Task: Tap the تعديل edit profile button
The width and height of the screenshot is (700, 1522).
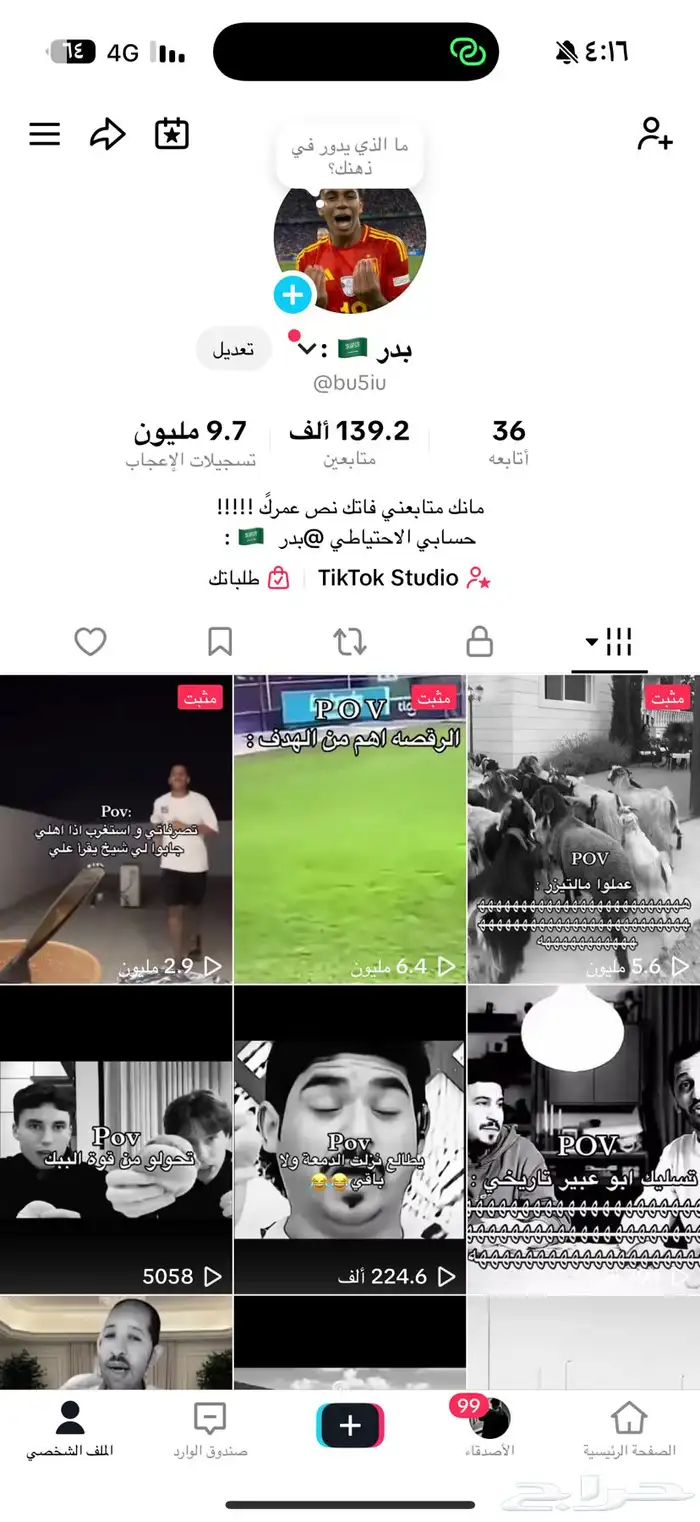Action: pos(233,349)
